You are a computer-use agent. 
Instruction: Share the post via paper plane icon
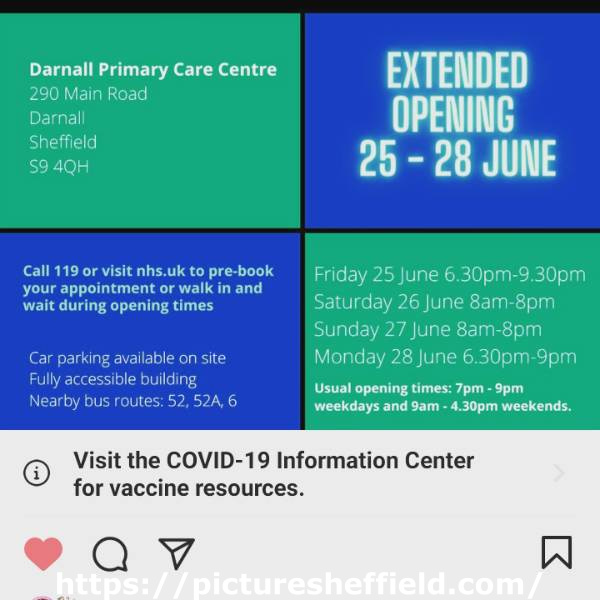click(176, 553)
